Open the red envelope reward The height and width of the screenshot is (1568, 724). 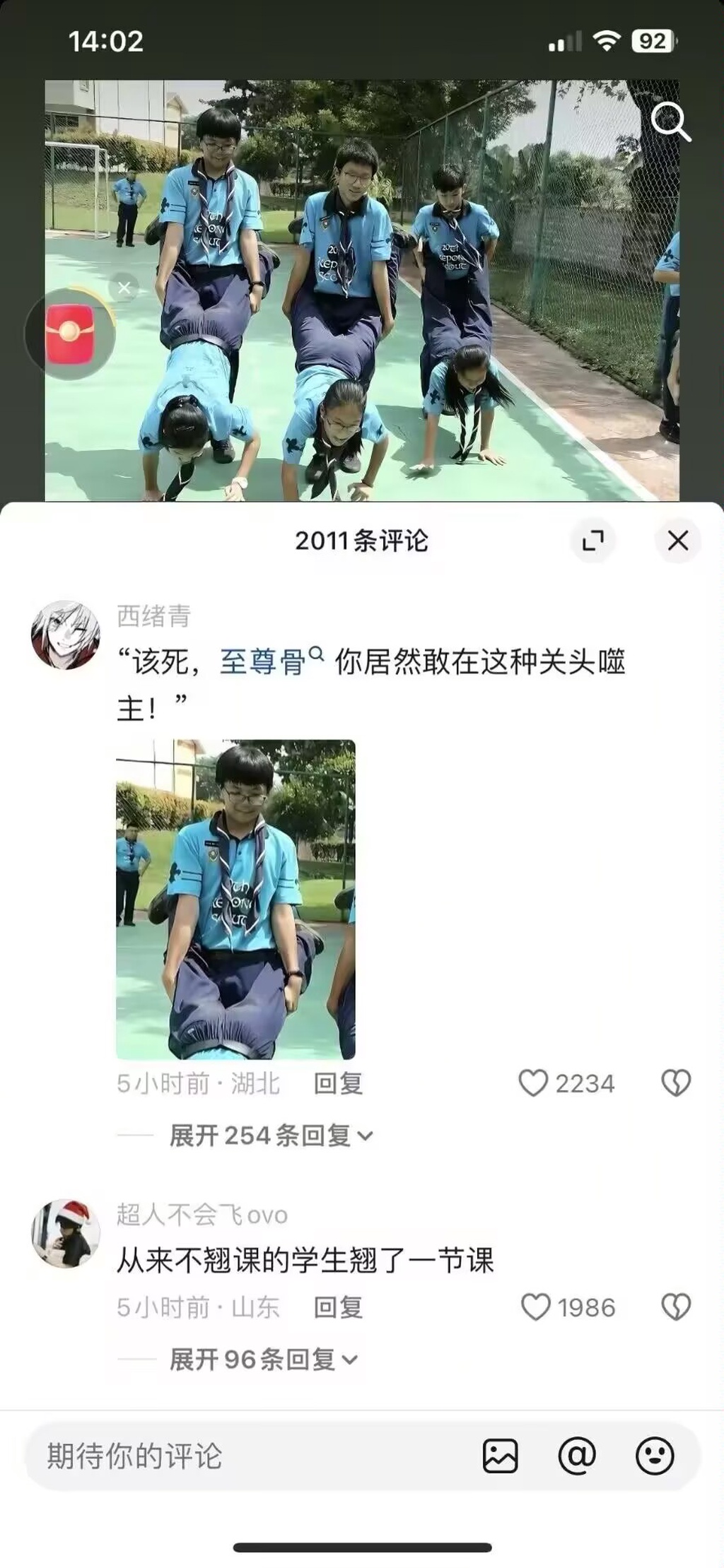click(69, 334)
